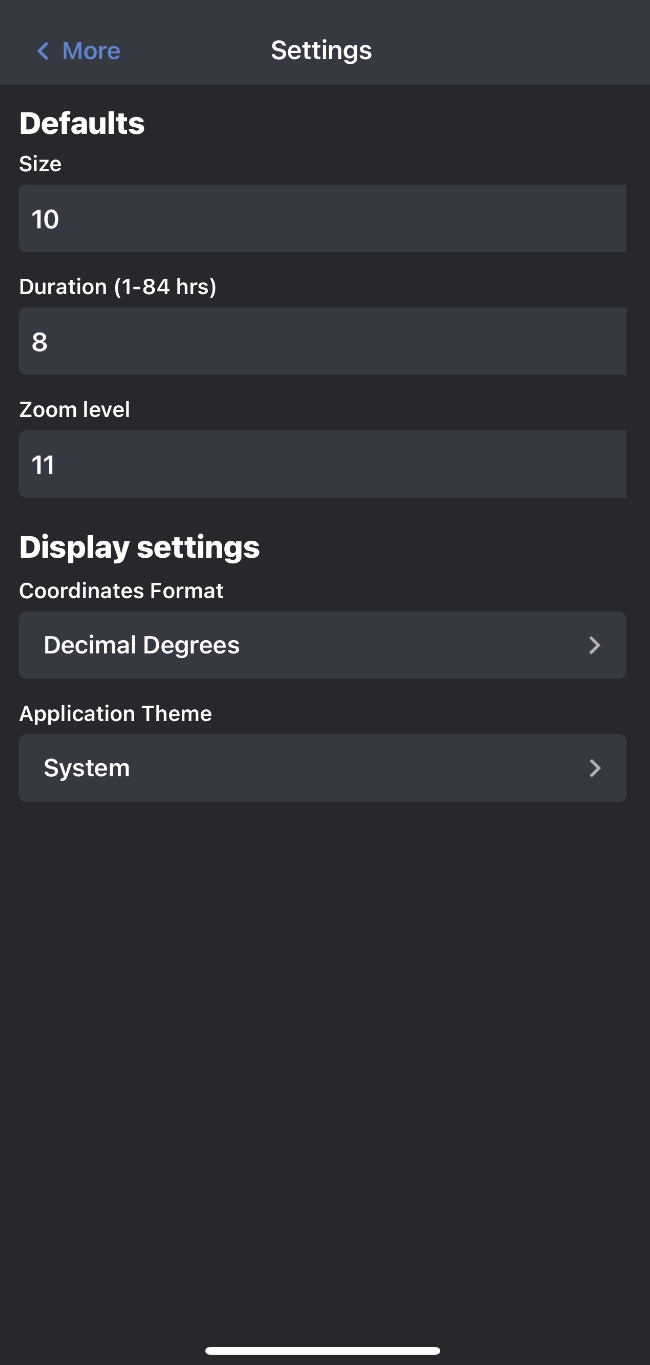The width and height of the screenshot is (650, 1365).
Task: Open the Coordinates Format picker
Action: tap(322, 646)
